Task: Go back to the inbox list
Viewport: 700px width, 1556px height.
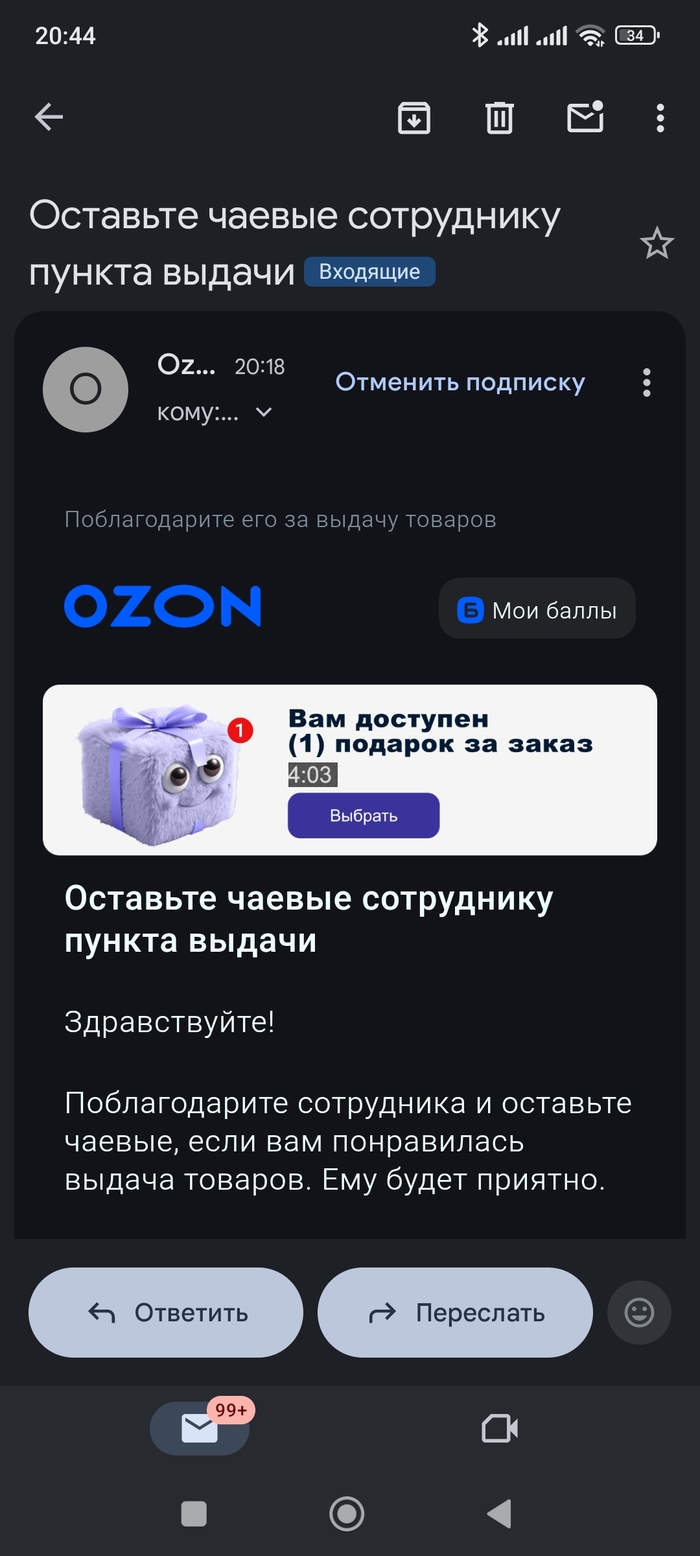Action: [49, 118]
